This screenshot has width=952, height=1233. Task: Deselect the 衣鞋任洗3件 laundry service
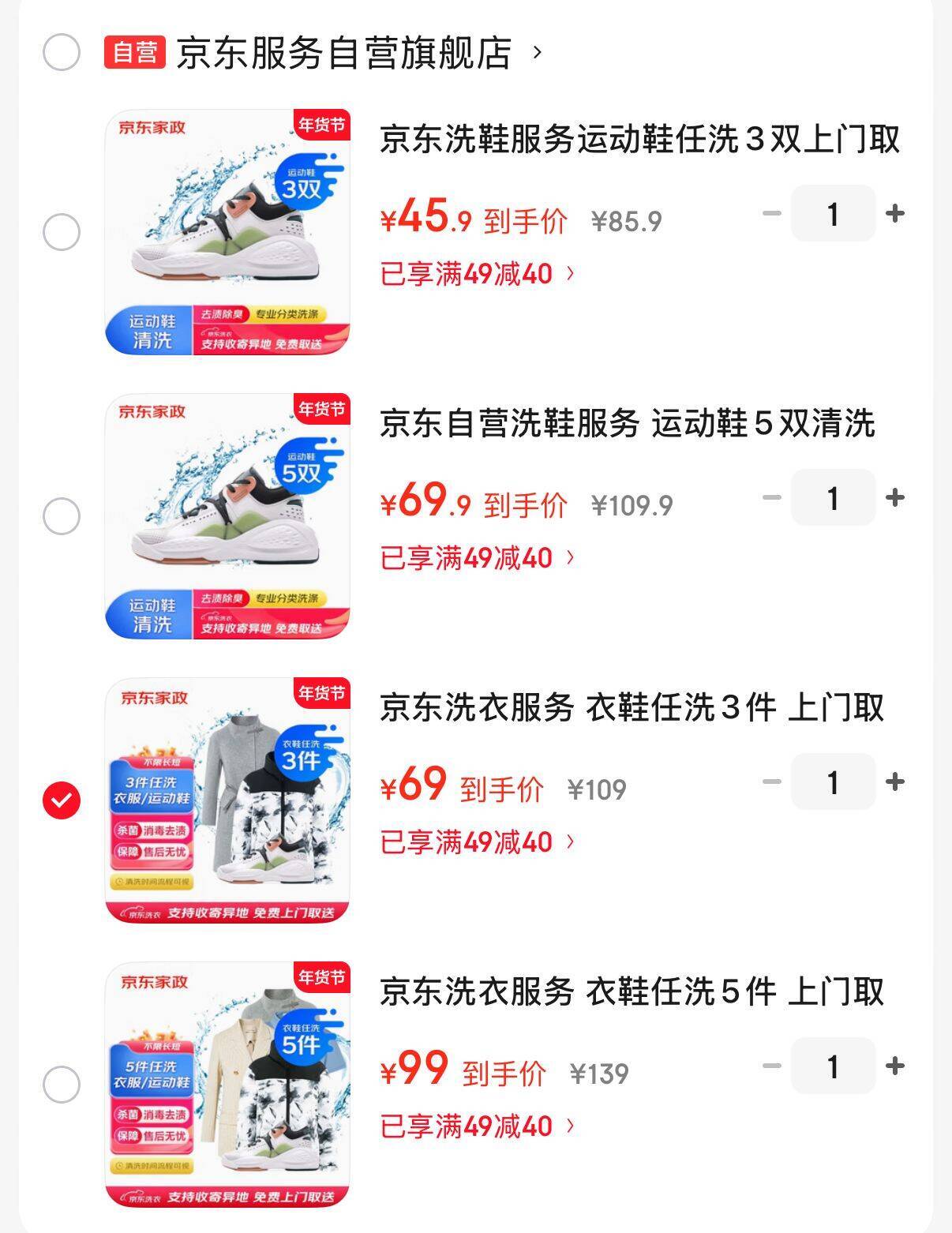(x=62, y=800)
